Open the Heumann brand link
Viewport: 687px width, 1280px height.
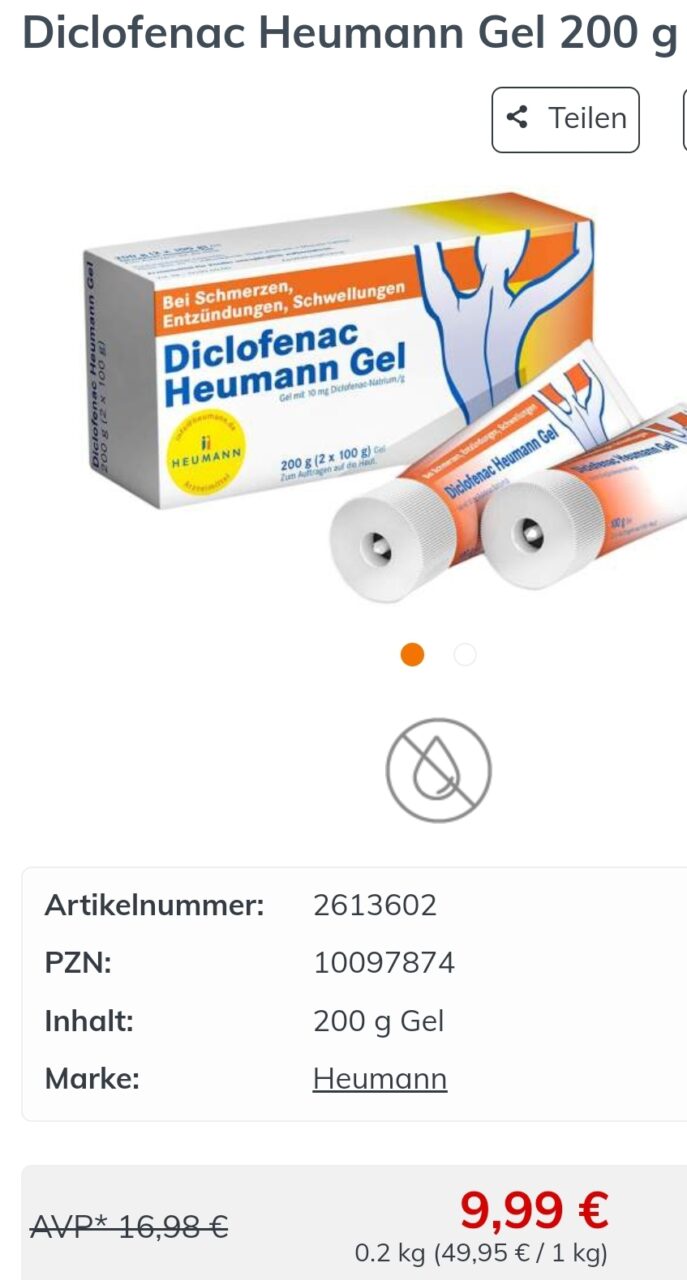click(x=380, y=1079)
